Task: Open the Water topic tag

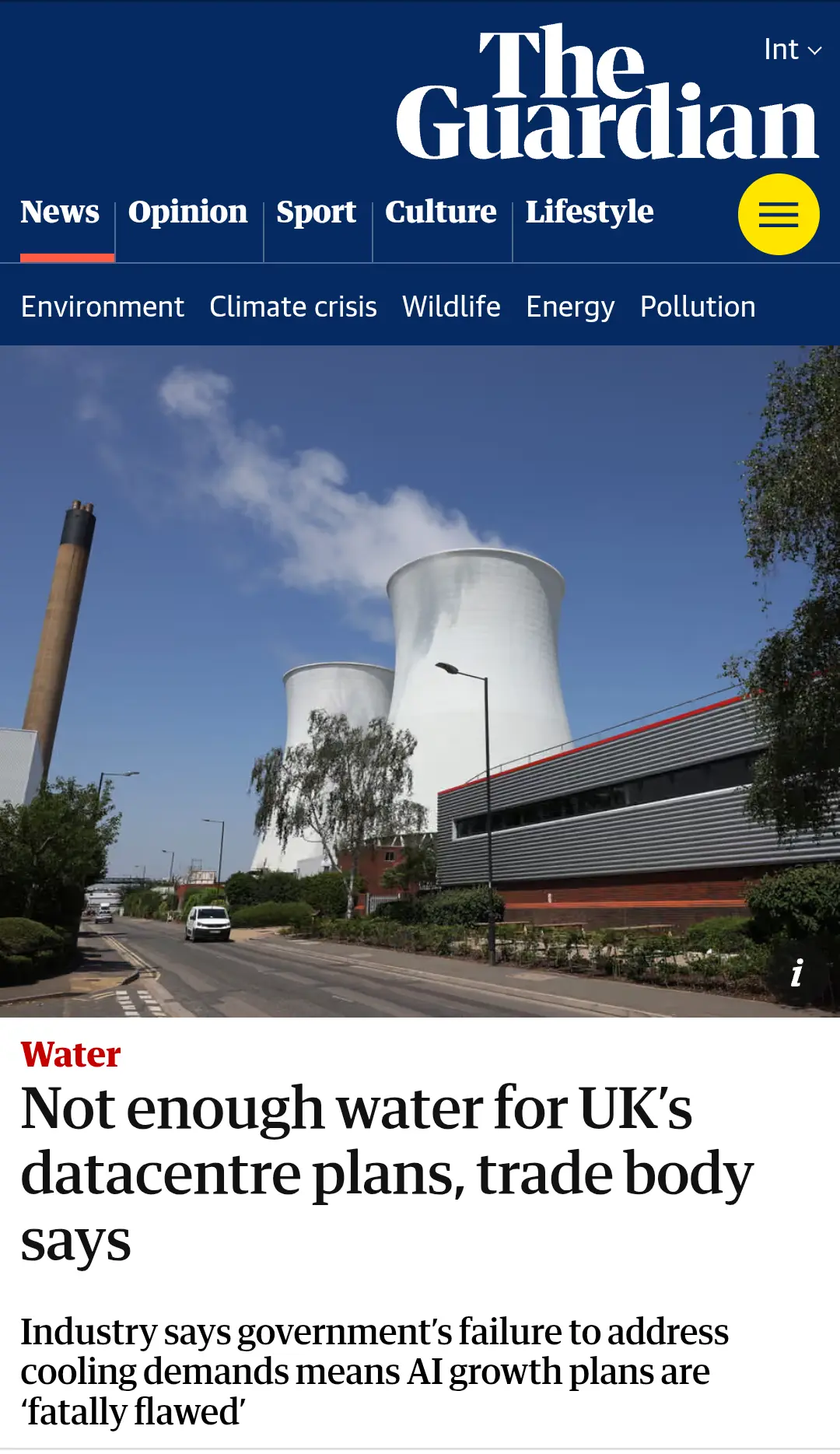Action: pos(71,1055)
